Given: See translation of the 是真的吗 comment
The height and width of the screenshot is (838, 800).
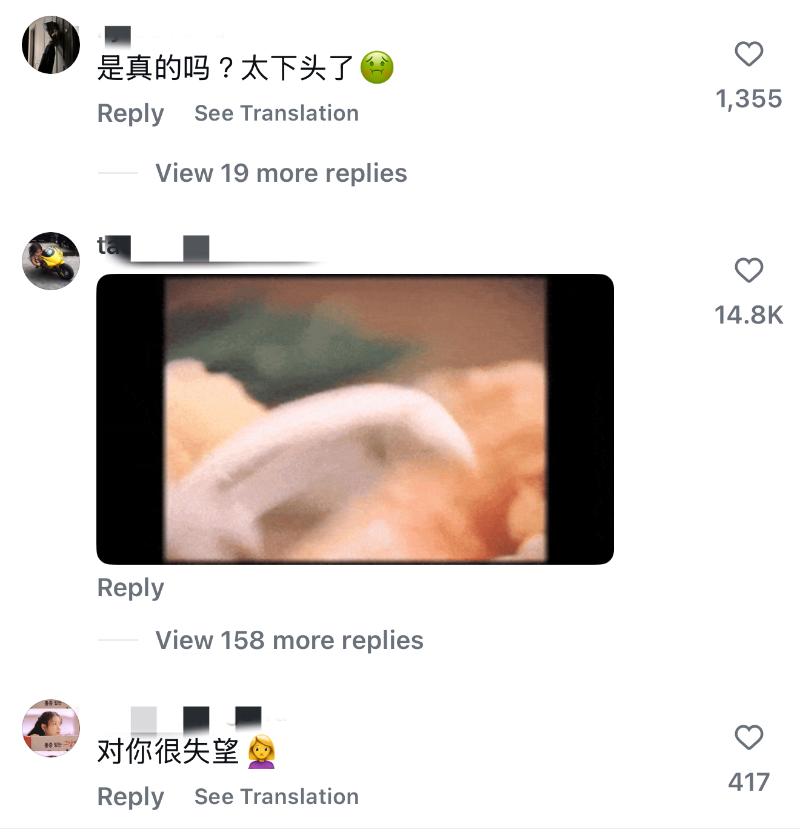Looking at the screenshot, I should [276, 113].
